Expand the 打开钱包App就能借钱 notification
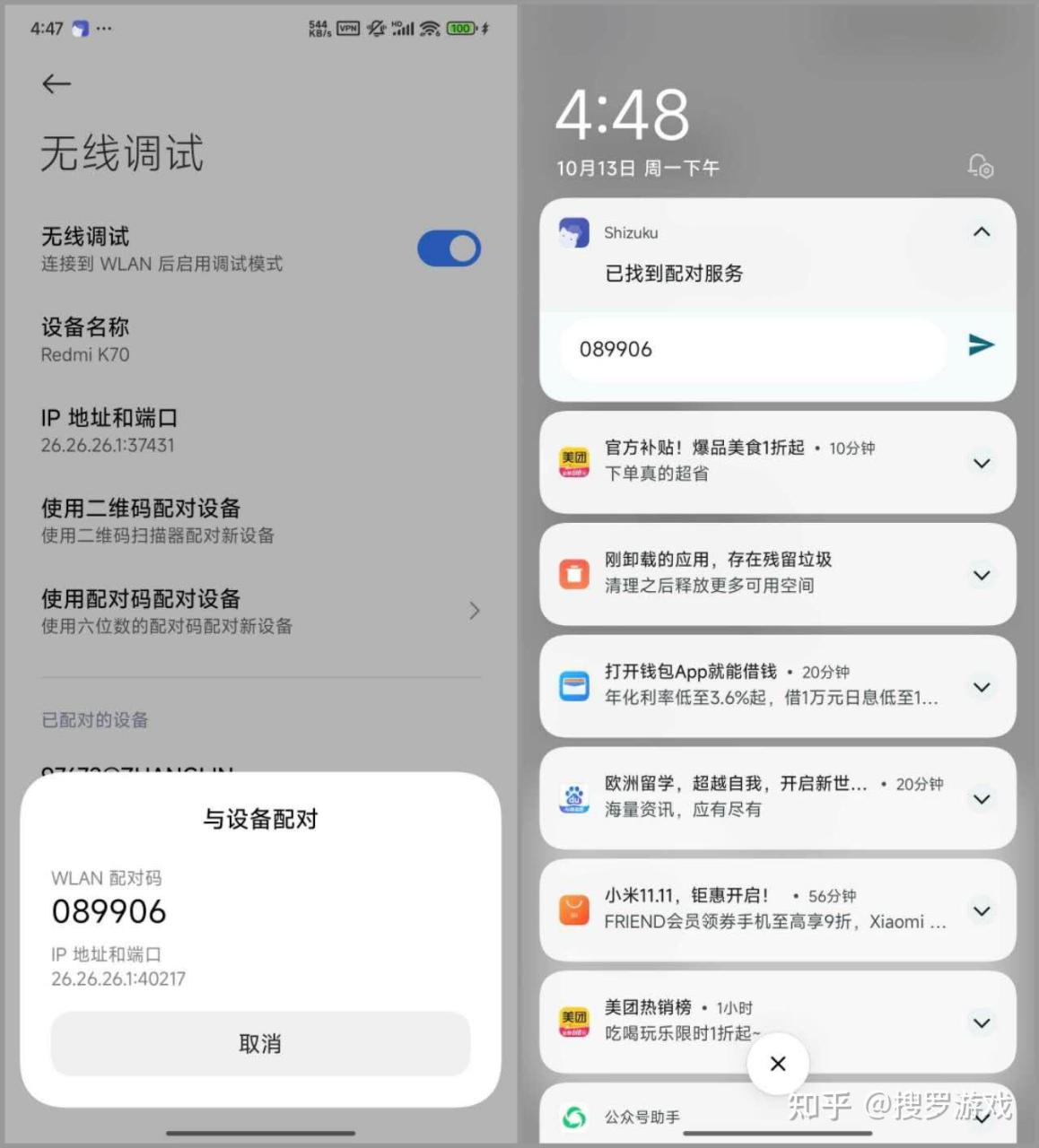The height and width of the screenshot is (1148, 1039). coord(982,687)
